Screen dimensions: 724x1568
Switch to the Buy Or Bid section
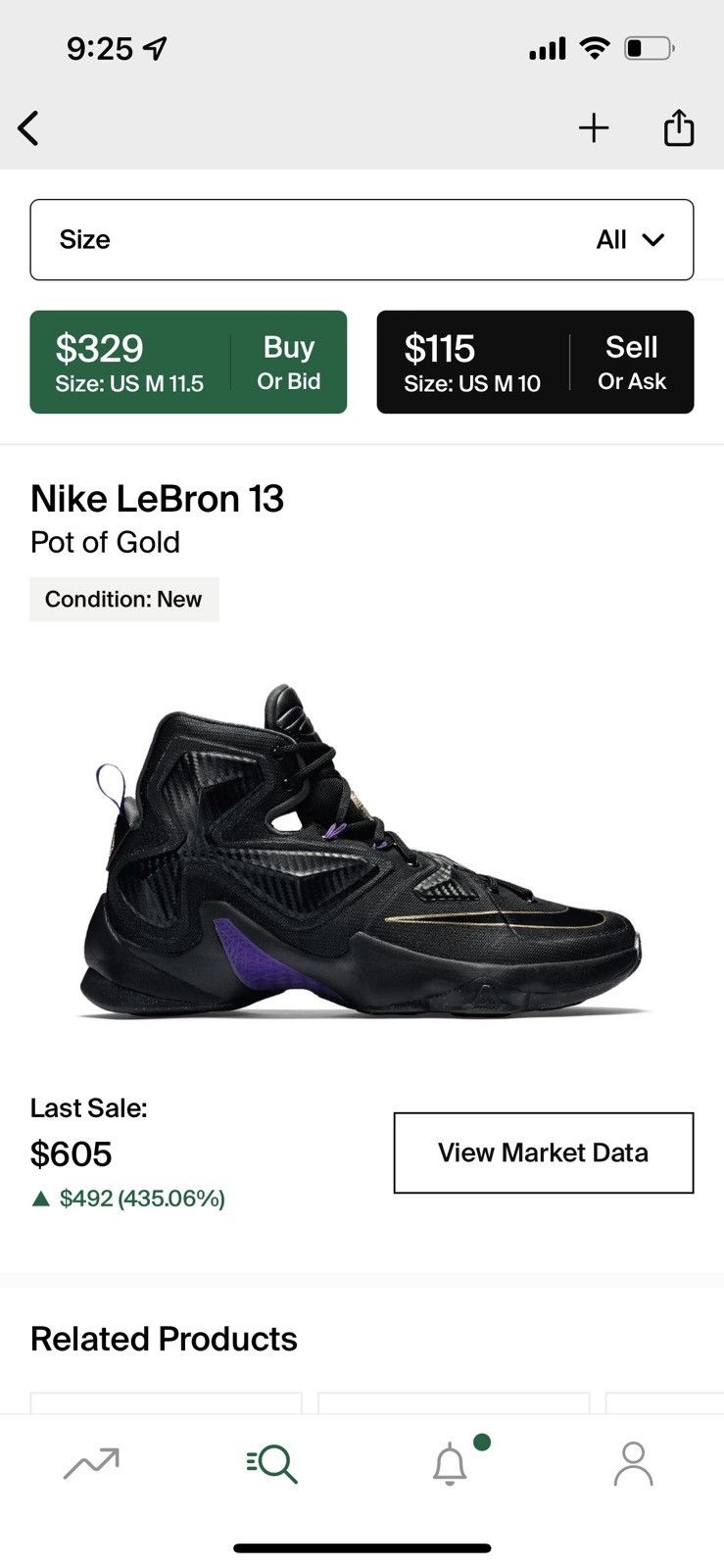(x=288, y=362)
